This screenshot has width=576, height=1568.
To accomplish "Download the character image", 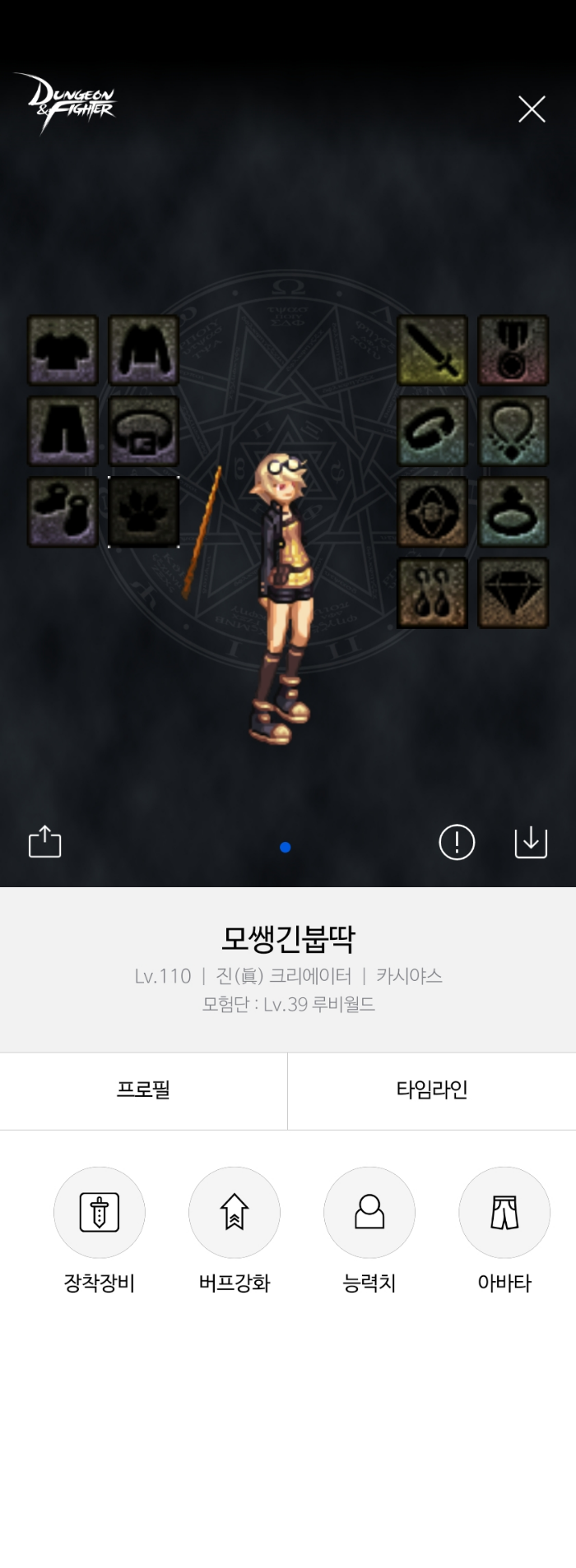I will tap(531, 842).
